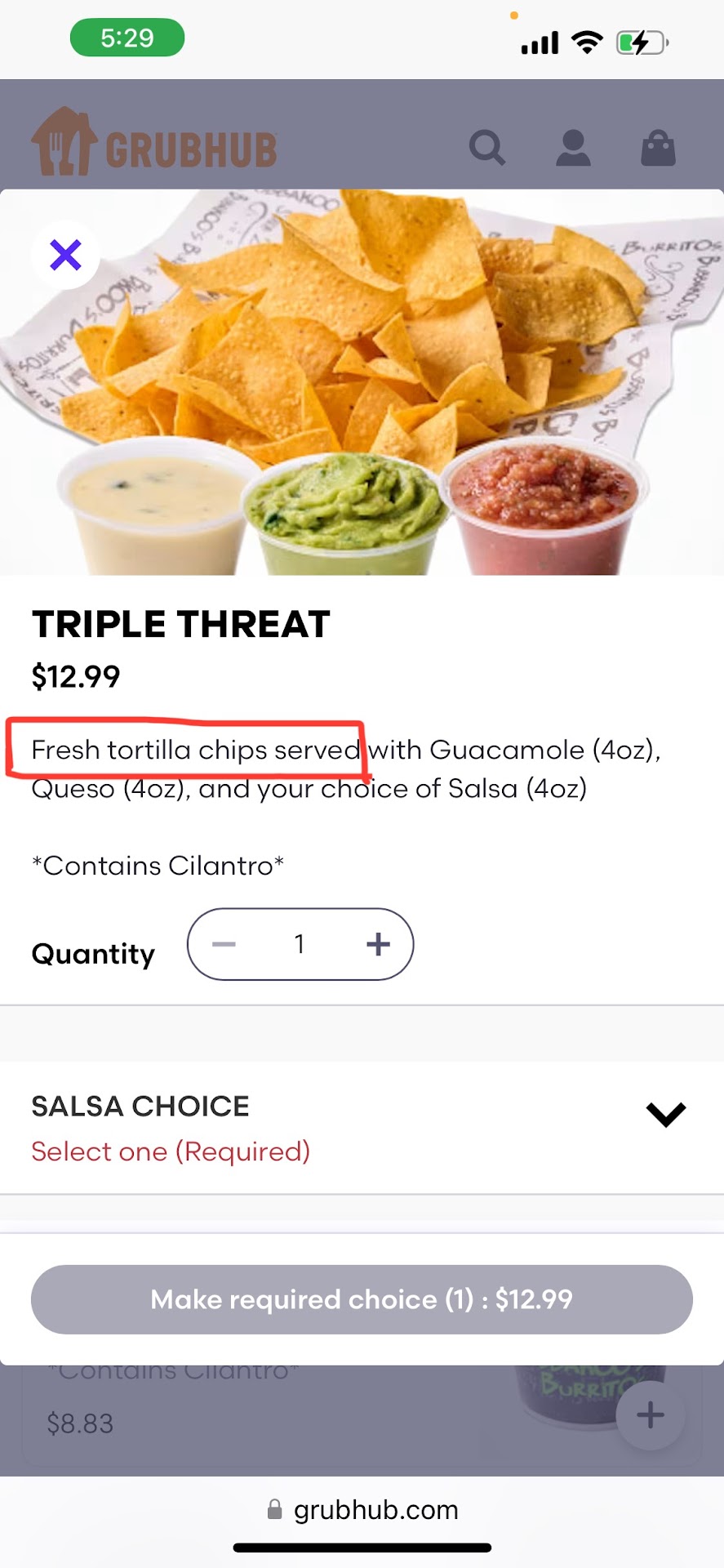Viewport: 724px width, 1568px height.
Task: Add the $8.83 item with plus
Action: point(650,1415)
